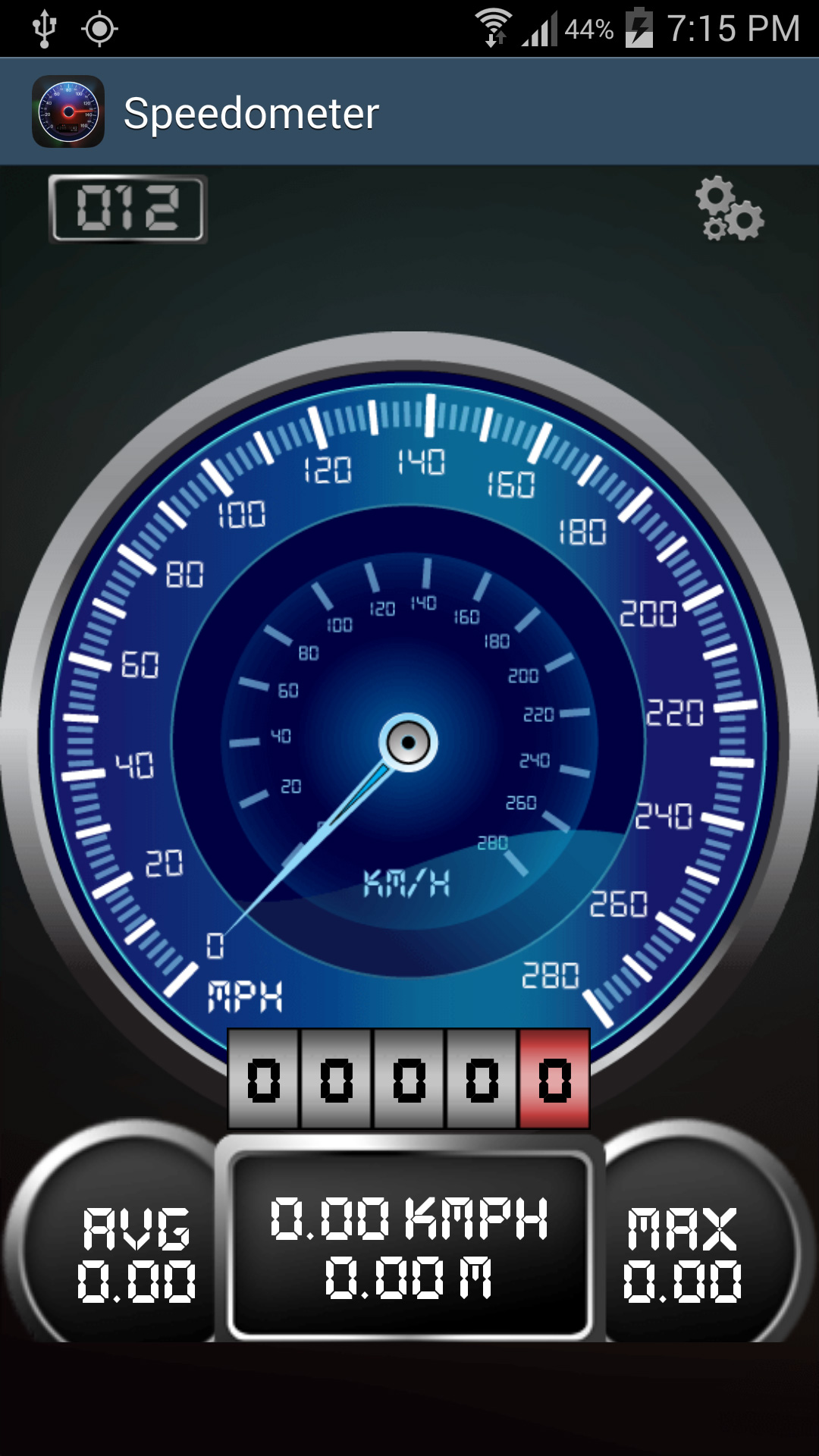
Task: Open settings with the gears icon
Action: 730,209
